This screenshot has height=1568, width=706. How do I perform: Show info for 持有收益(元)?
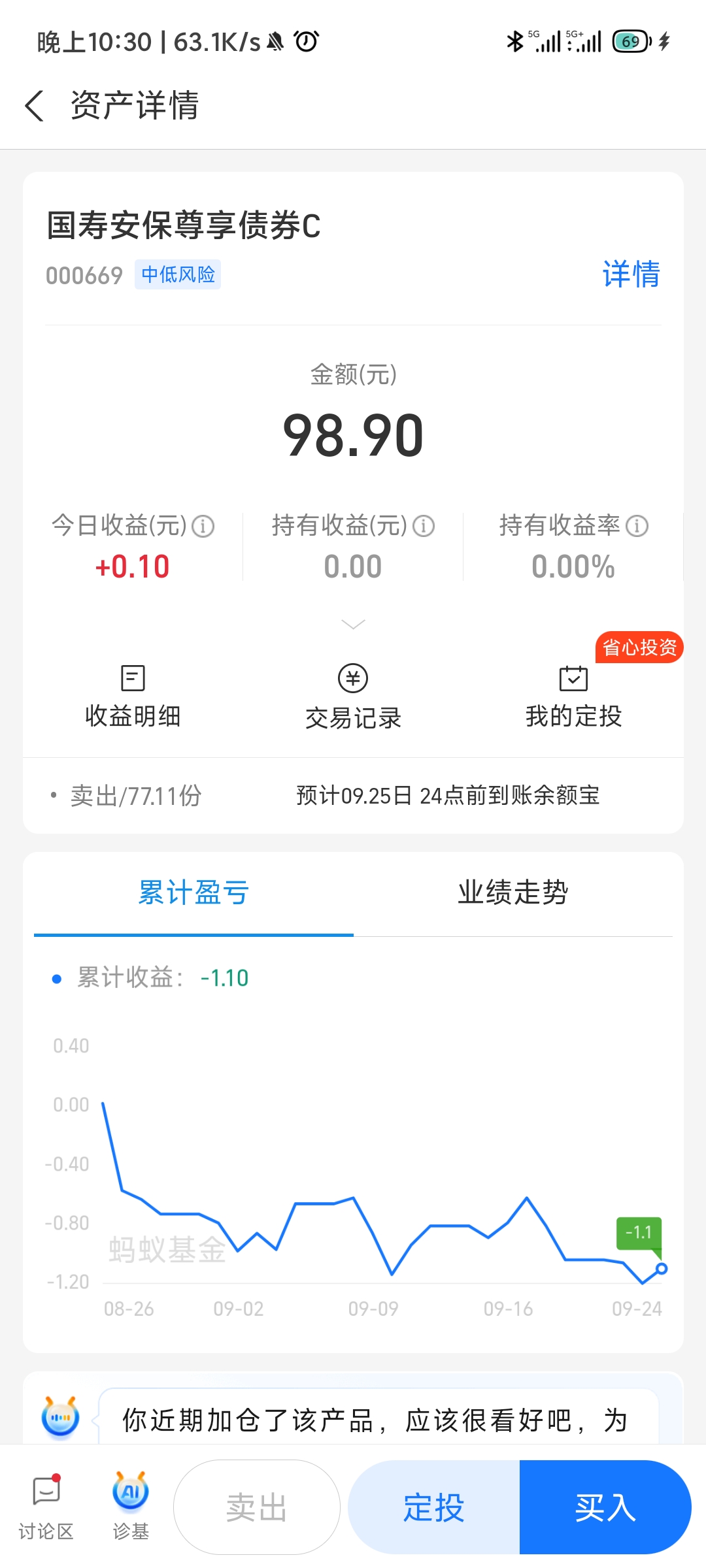[424, 527]
